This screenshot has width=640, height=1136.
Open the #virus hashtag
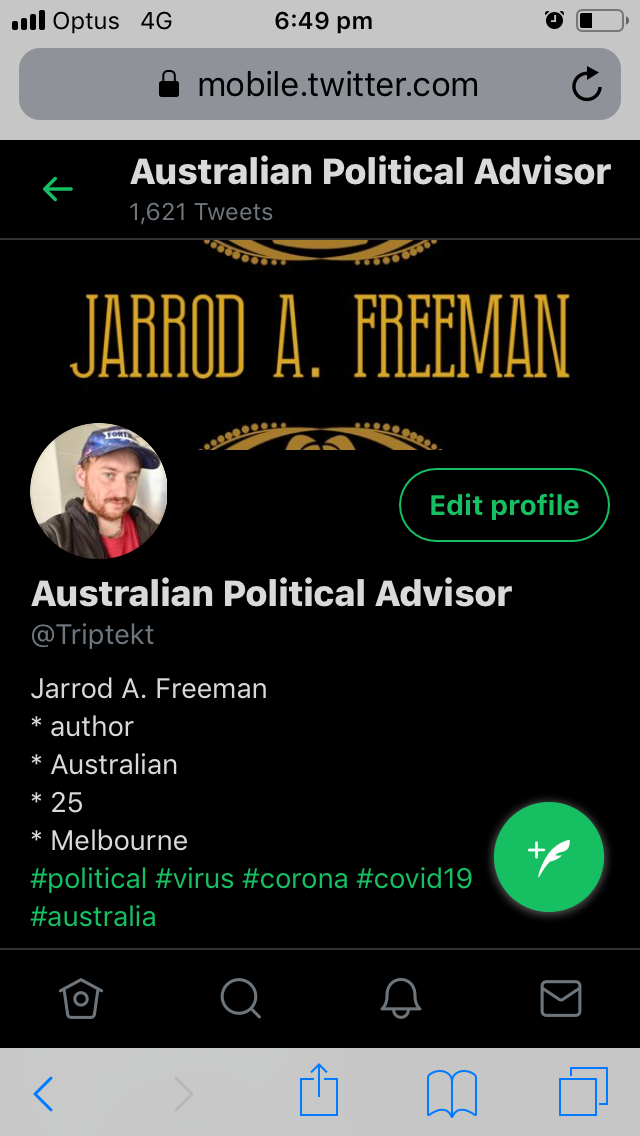(x=194, y=878)
